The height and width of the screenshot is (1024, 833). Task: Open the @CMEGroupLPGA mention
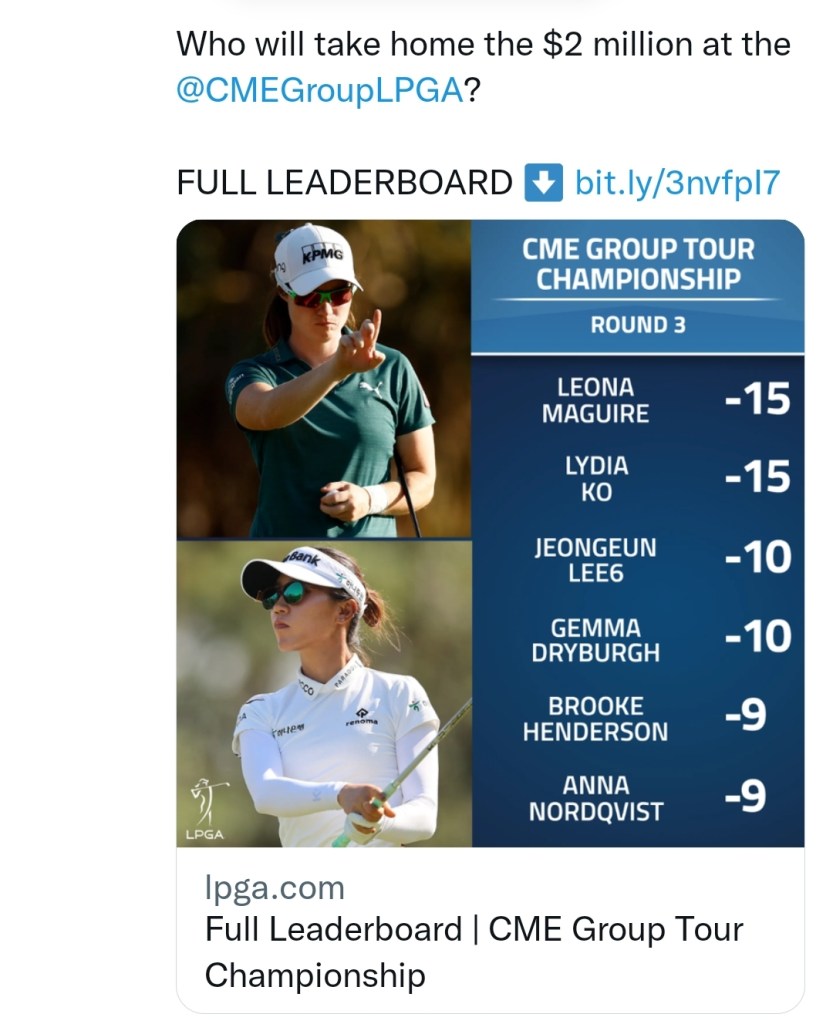click(x=319, y=90)
